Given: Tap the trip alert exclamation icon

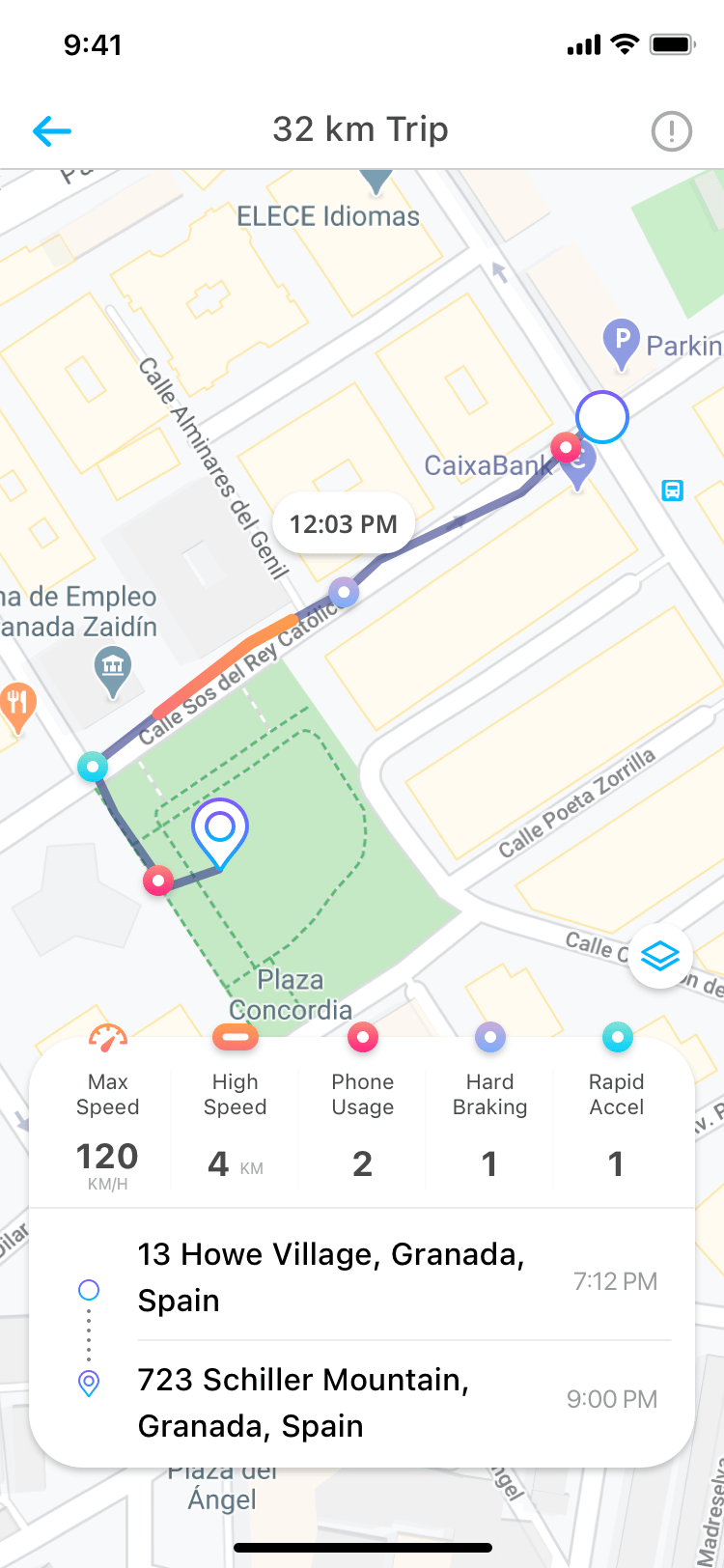Looking at the screenshot, I should pyautogui.click(x=671, y=130).
